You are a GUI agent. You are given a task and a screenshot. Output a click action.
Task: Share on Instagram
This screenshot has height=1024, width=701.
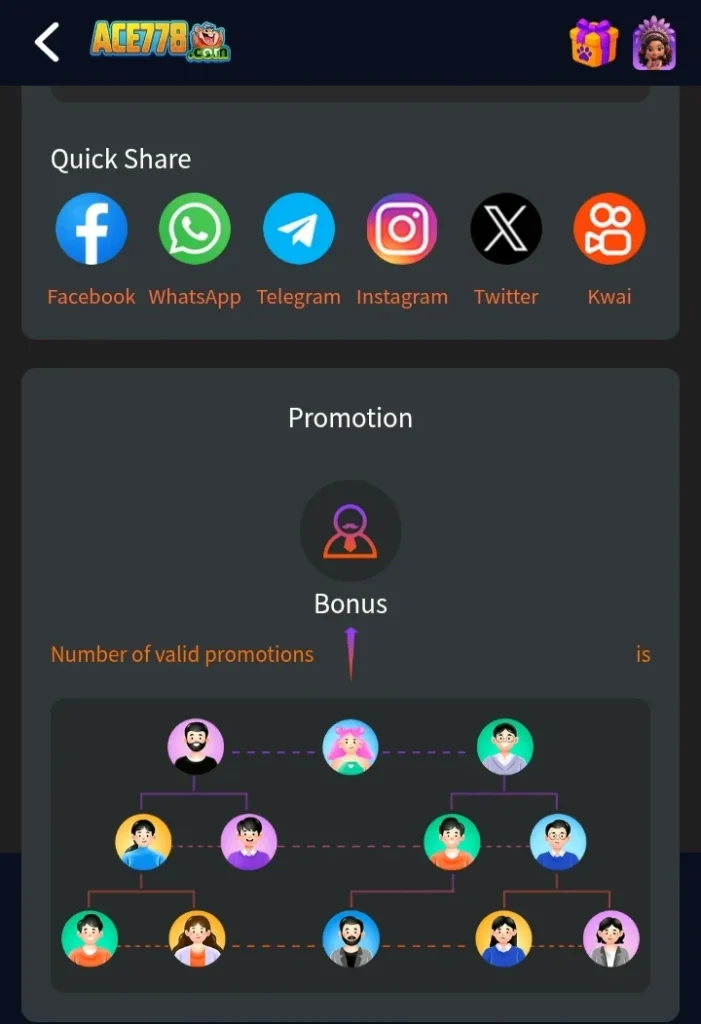(402, 229)
